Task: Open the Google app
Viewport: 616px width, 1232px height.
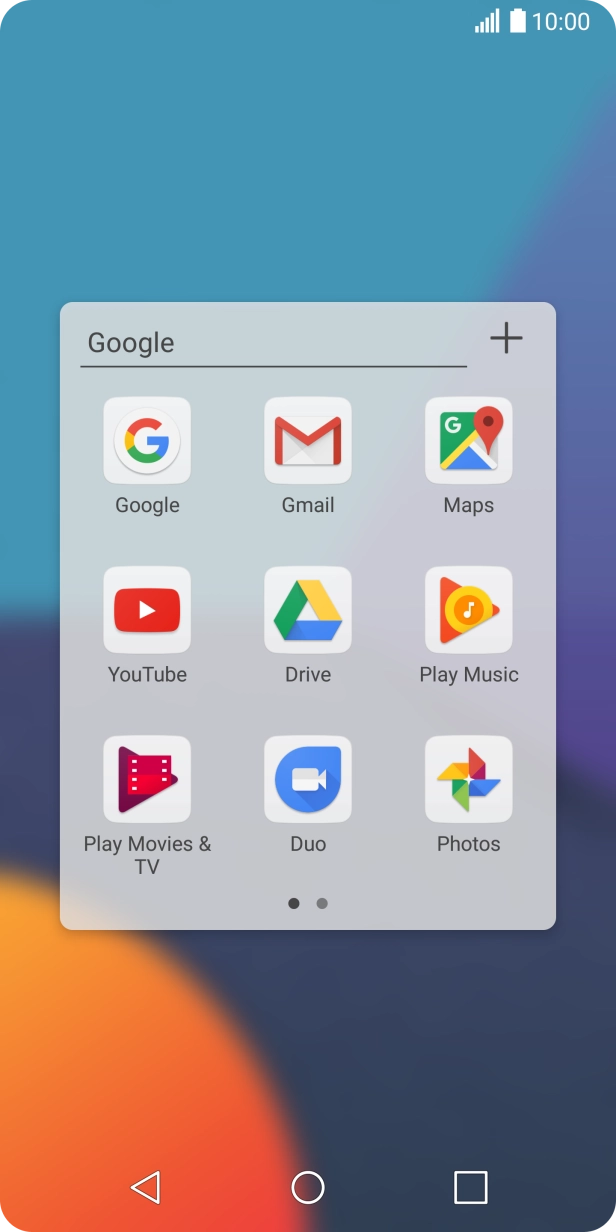Action: [x=147, y=441]
